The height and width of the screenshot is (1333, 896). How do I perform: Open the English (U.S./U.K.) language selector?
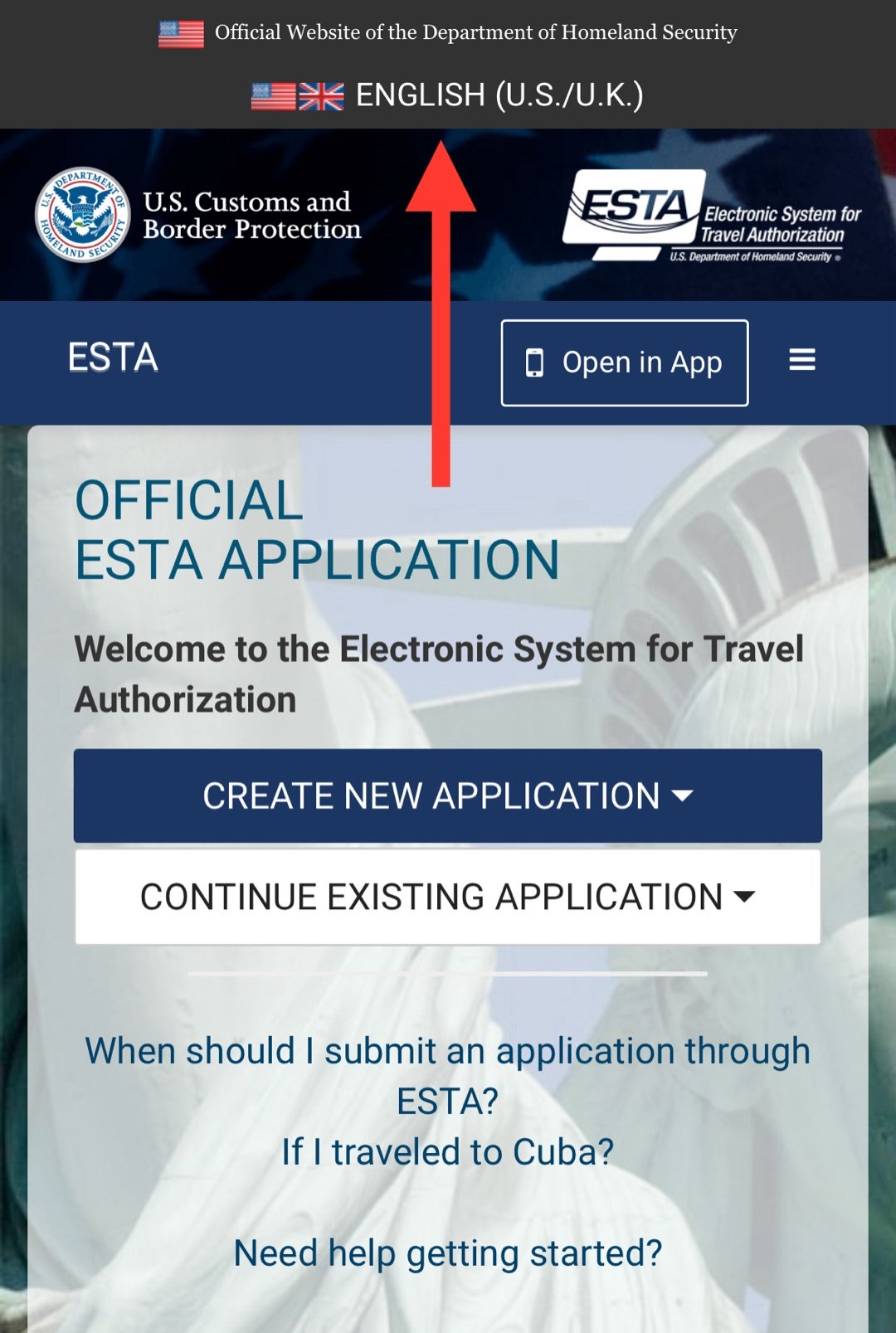click(x=448, y=95)
